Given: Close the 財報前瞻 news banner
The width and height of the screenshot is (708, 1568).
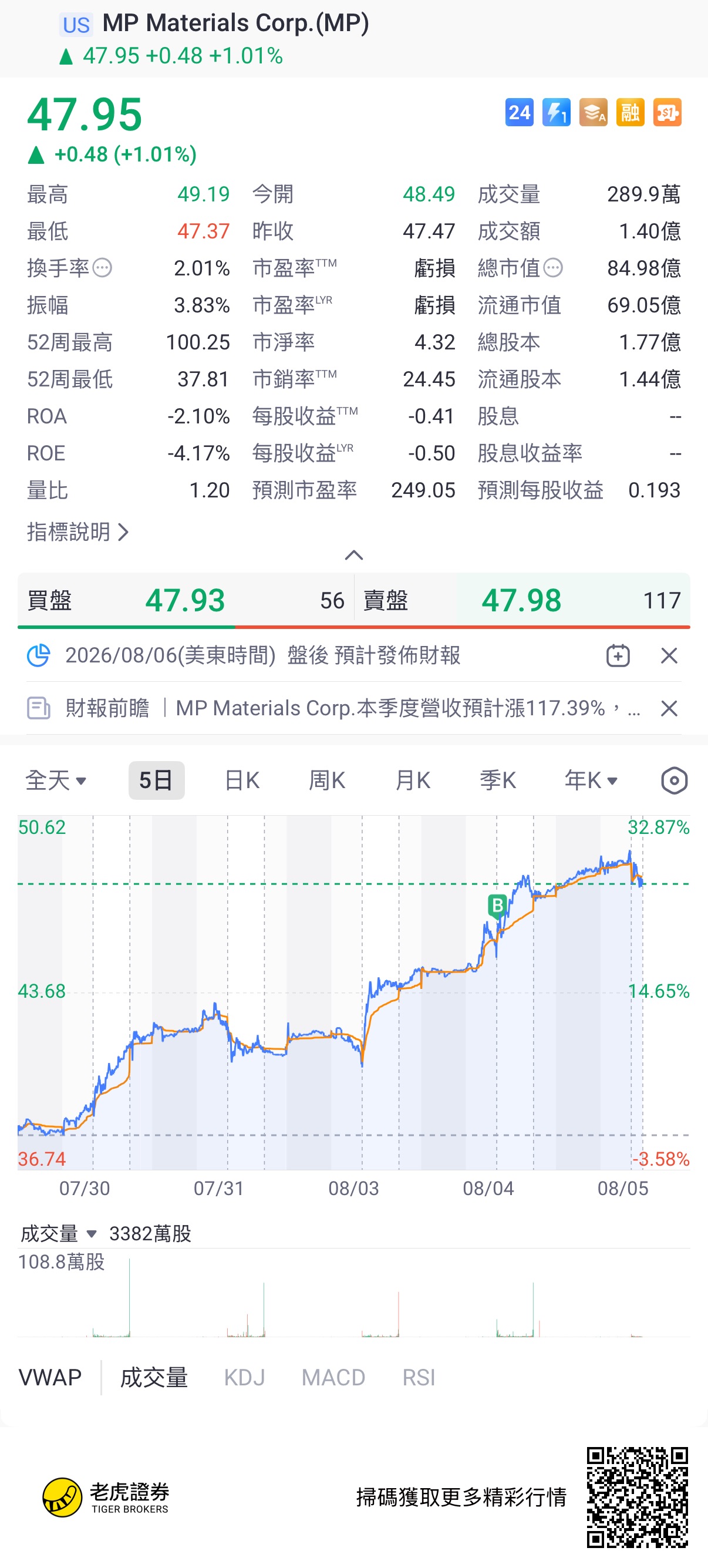Looking at the screenshot, I should [669, 708].
